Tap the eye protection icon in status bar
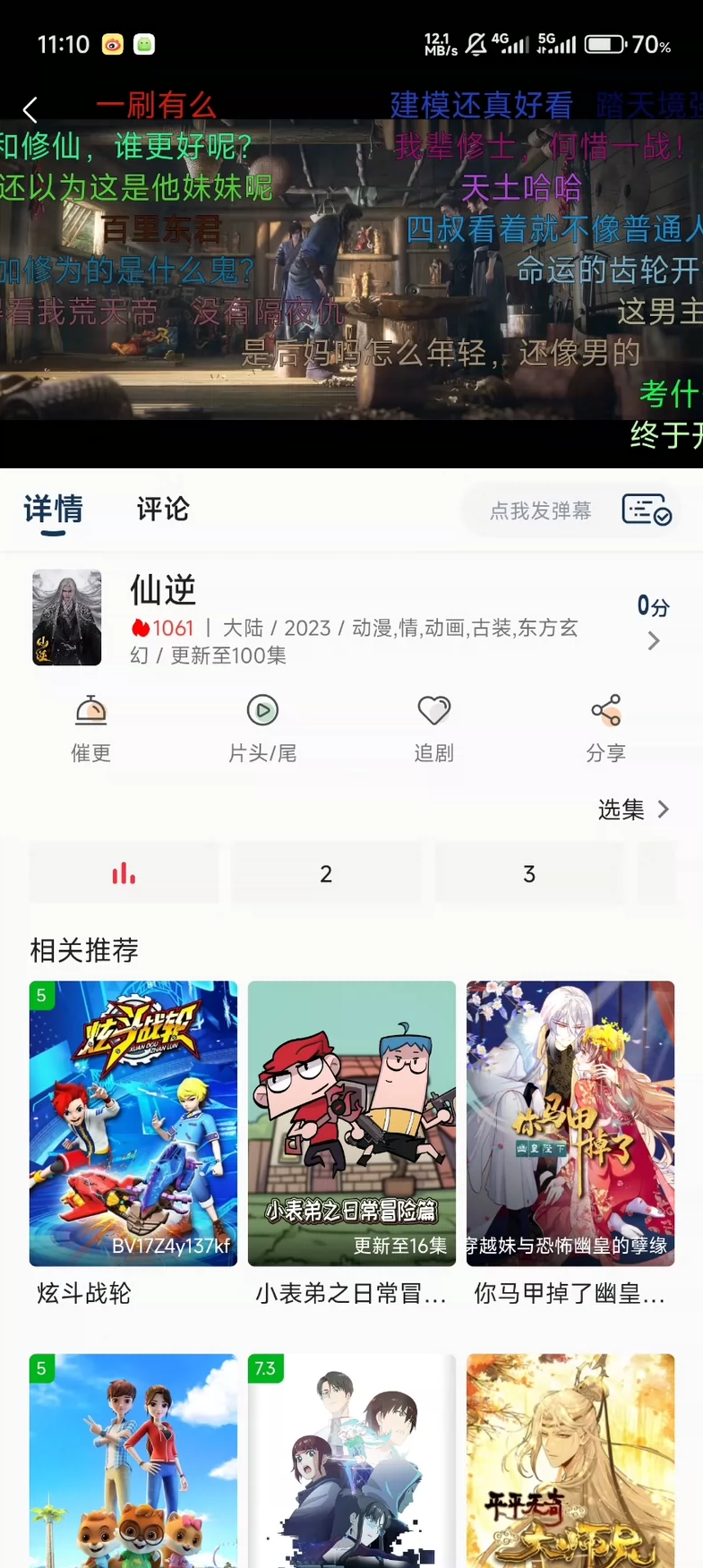 pyautogui.click(x=111, y=43)
